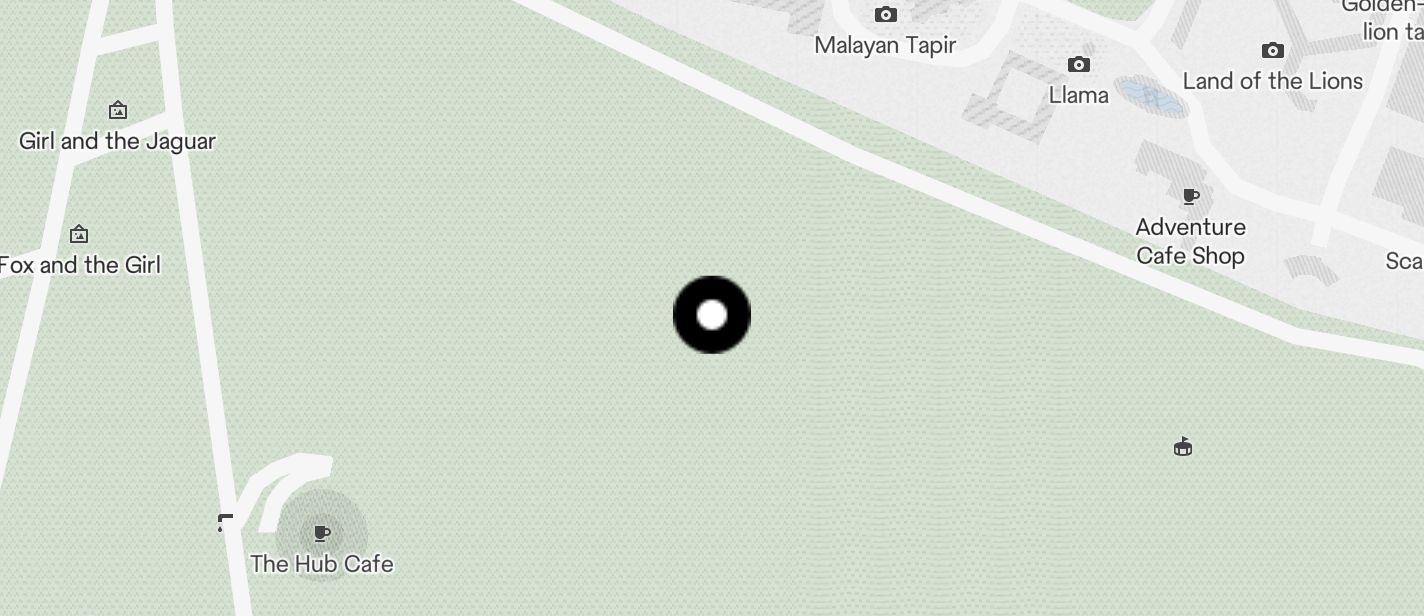Tap the carousel marker below Adventure Cafe
This screenshot has width=1424, height=616.
click(x=1183, y=446)
